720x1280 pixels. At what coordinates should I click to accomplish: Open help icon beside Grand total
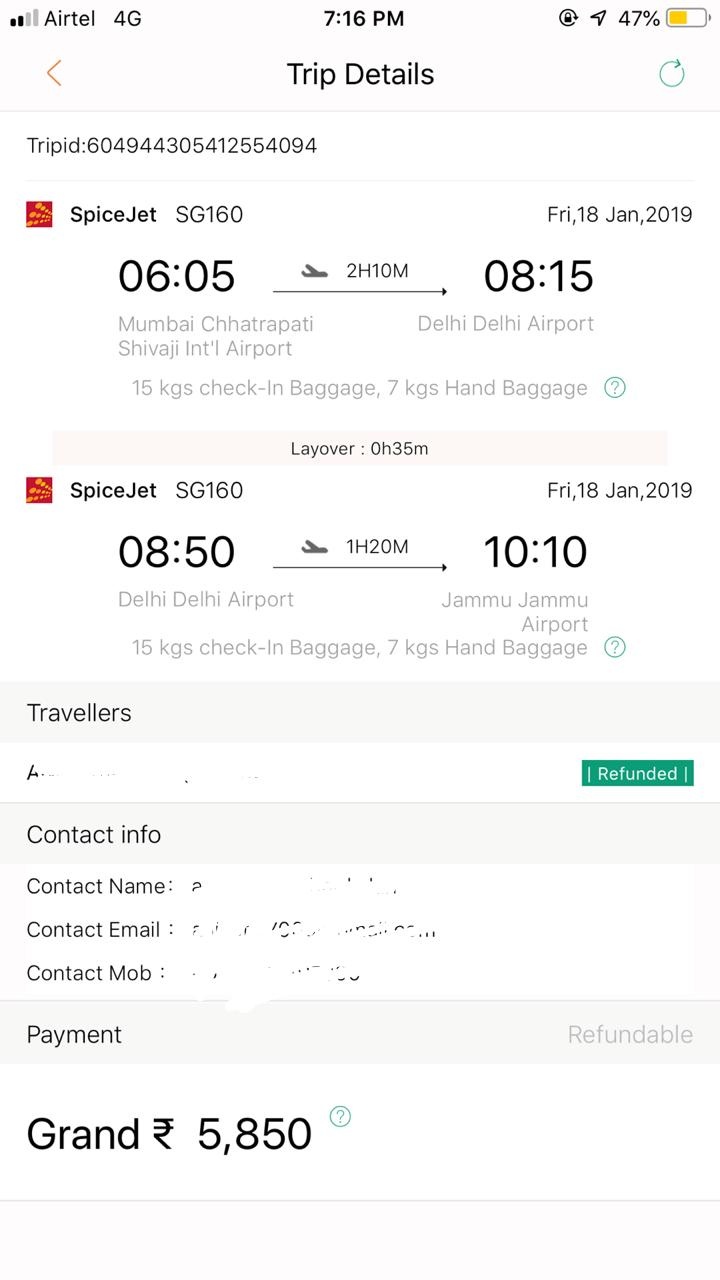click(340, 1116)
